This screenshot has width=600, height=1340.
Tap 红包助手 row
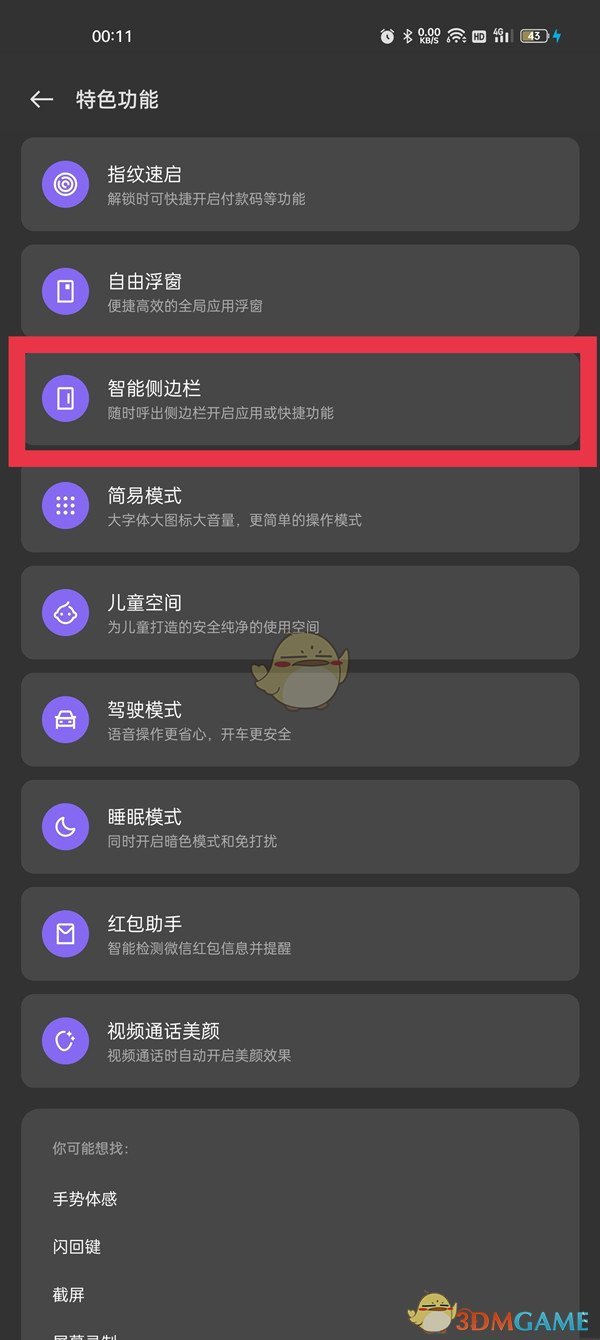pyautogui.click(x=300, y=934)
